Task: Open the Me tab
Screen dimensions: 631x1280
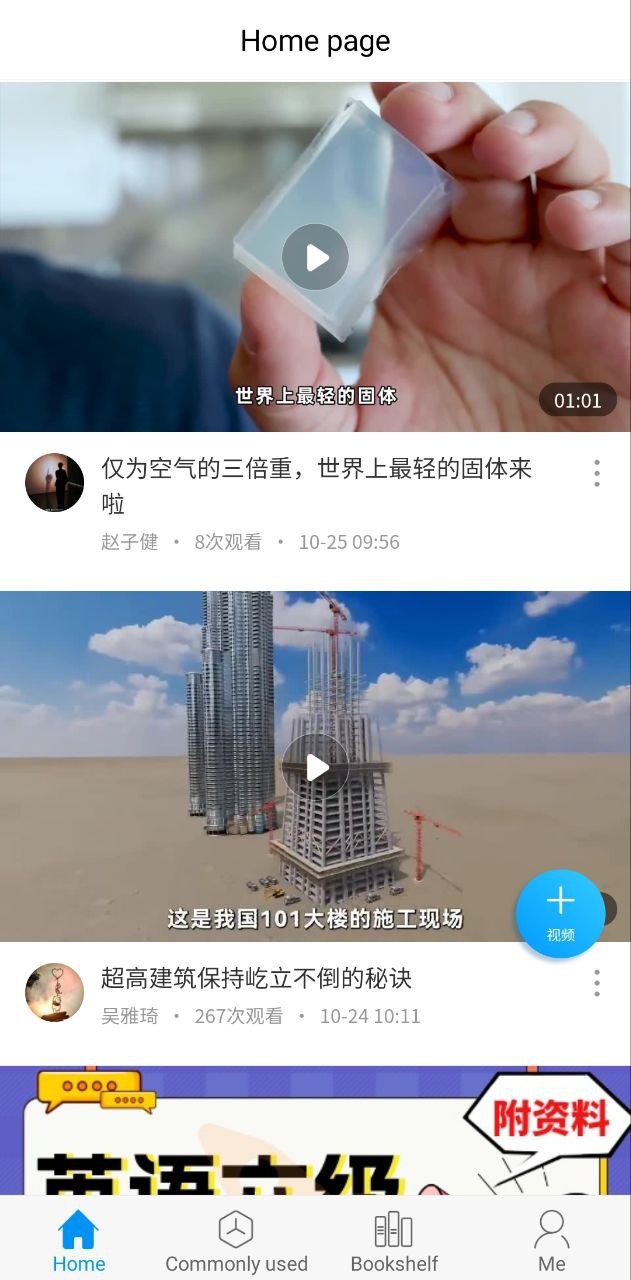Action: click(x=551, y=1241)
